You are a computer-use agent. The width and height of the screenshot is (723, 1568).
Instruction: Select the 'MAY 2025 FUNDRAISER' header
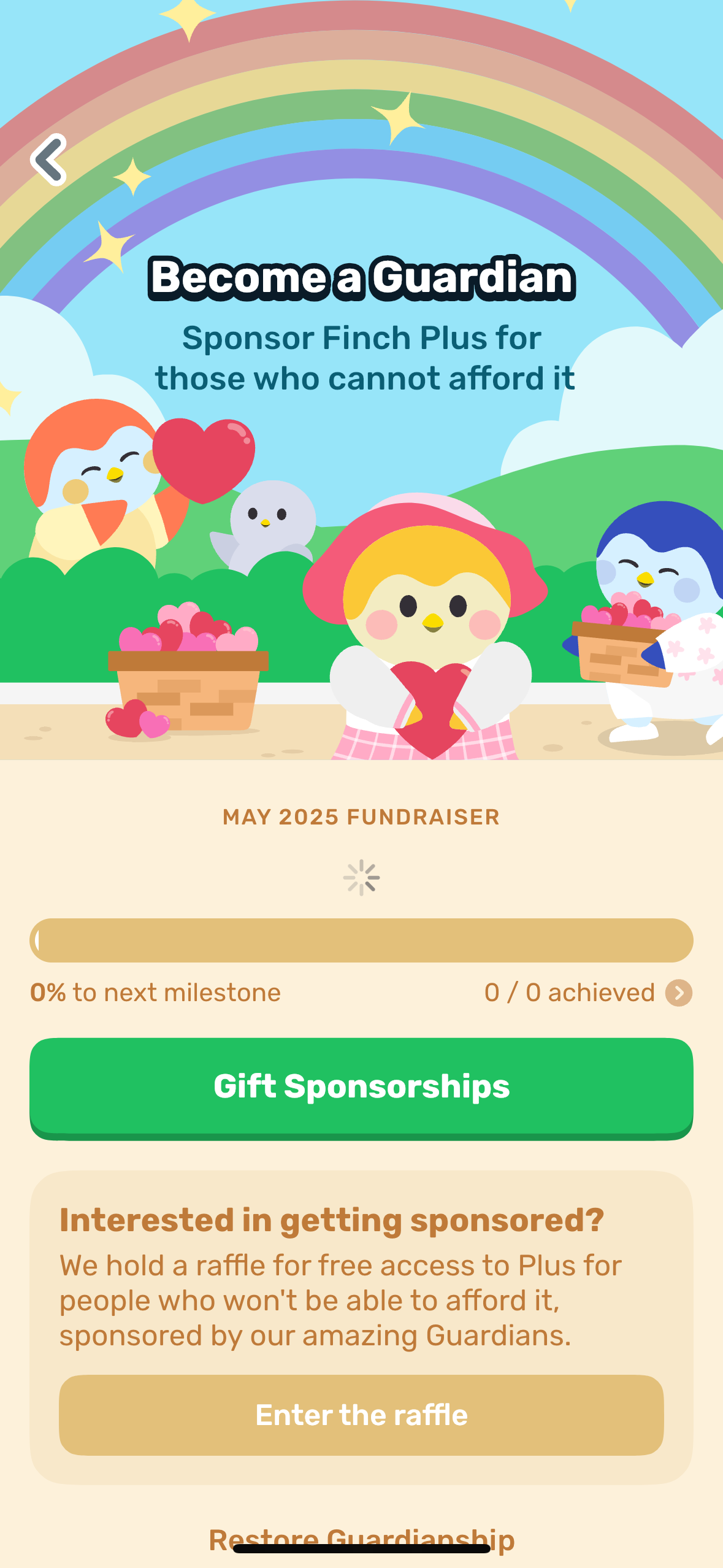pyautogui.click(x=361, y=817)
